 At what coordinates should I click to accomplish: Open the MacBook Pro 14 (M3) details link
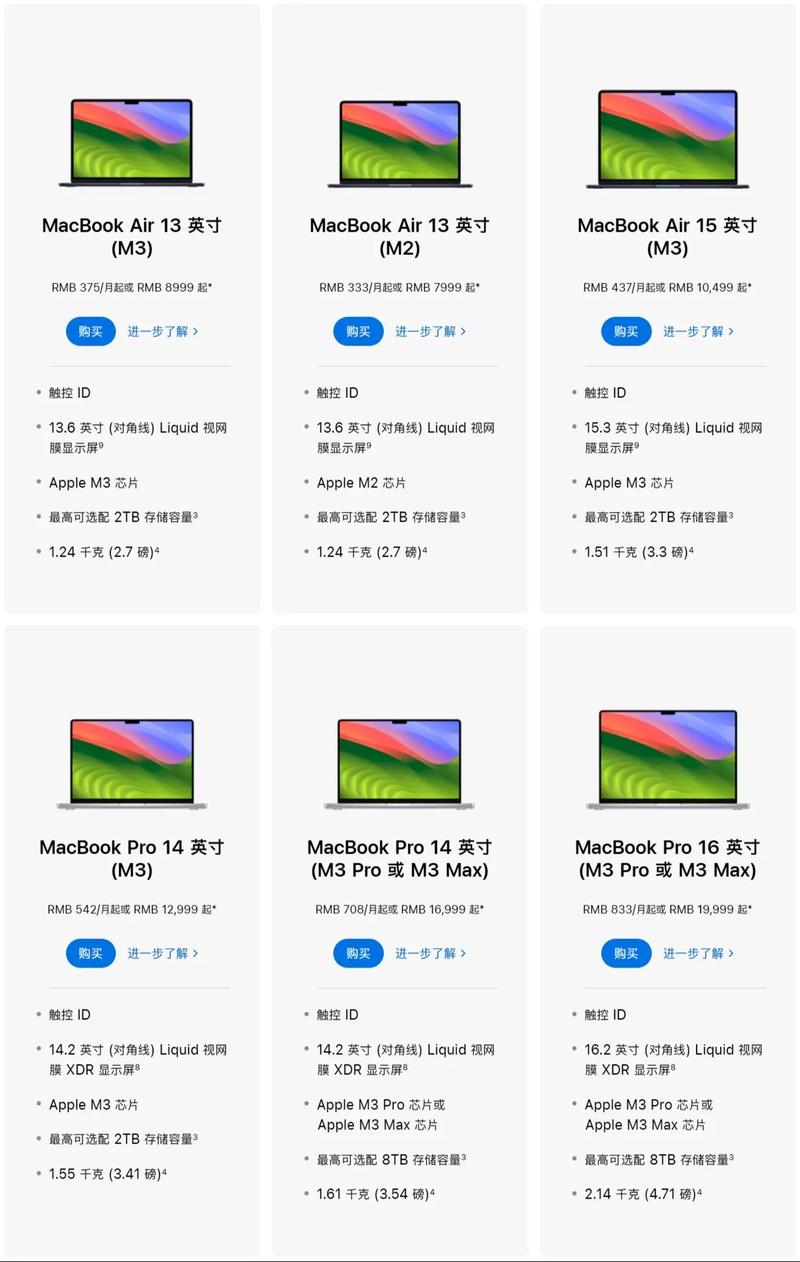coord(162,953)
